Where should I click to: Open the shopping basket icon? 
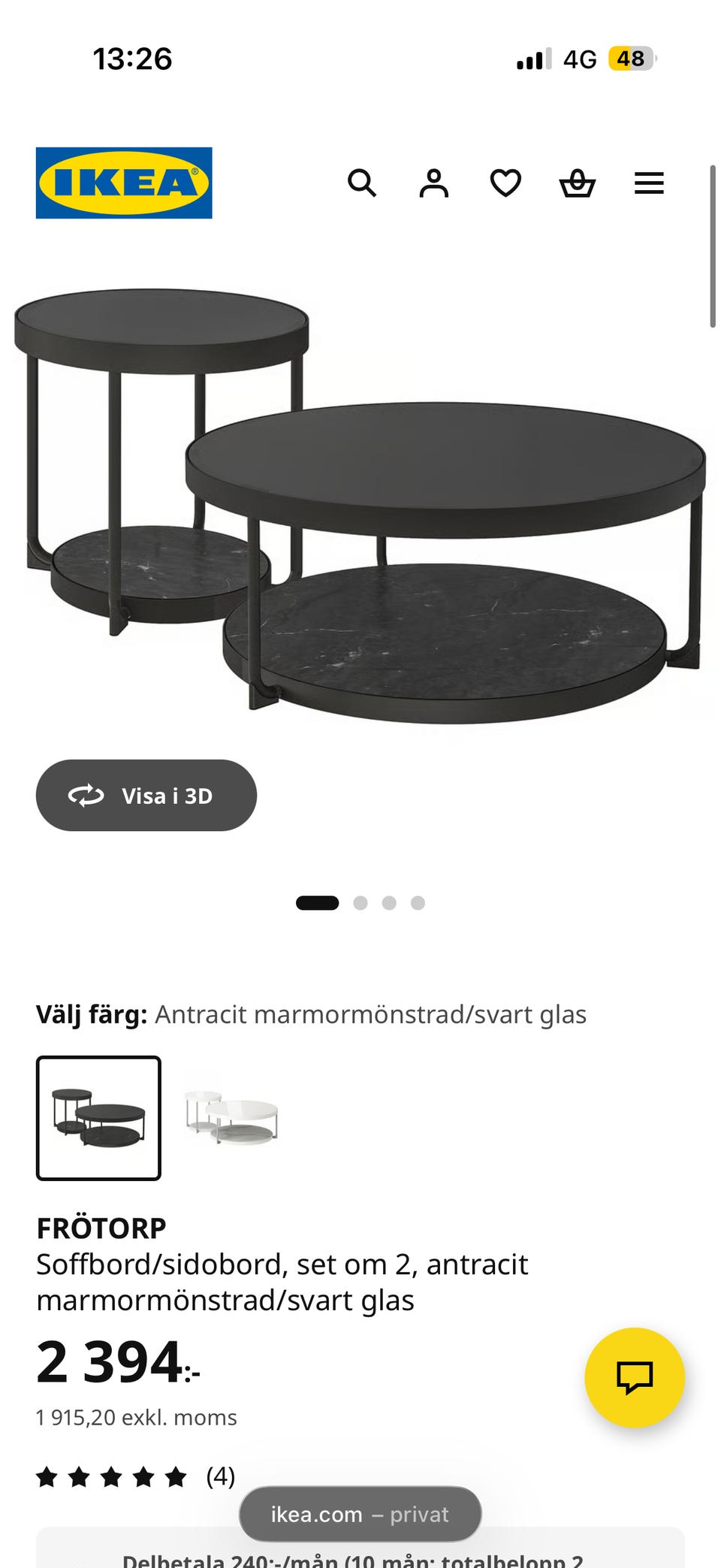pos(576,183)
